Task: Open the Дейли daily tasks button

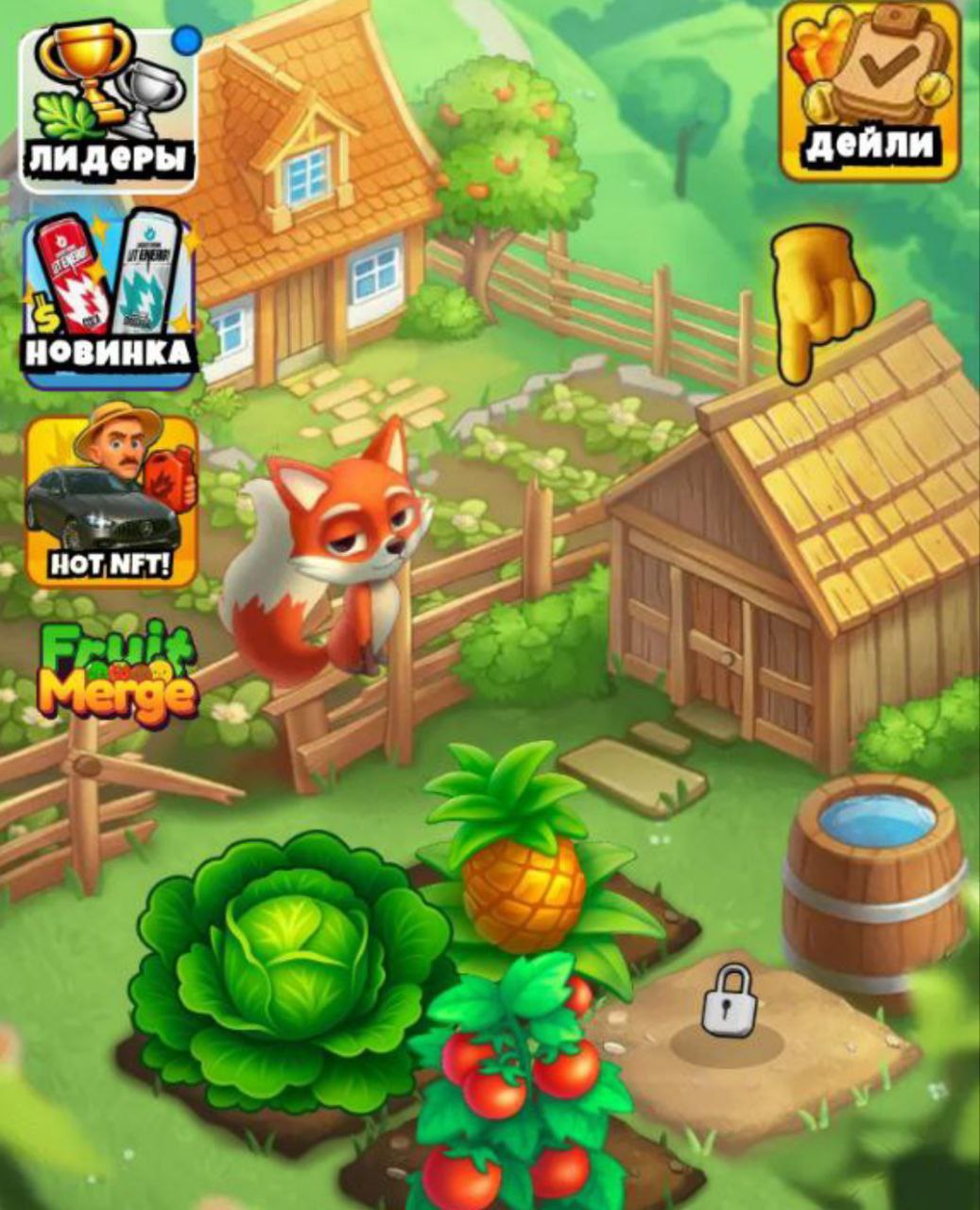Action: [x=869, y=93]
